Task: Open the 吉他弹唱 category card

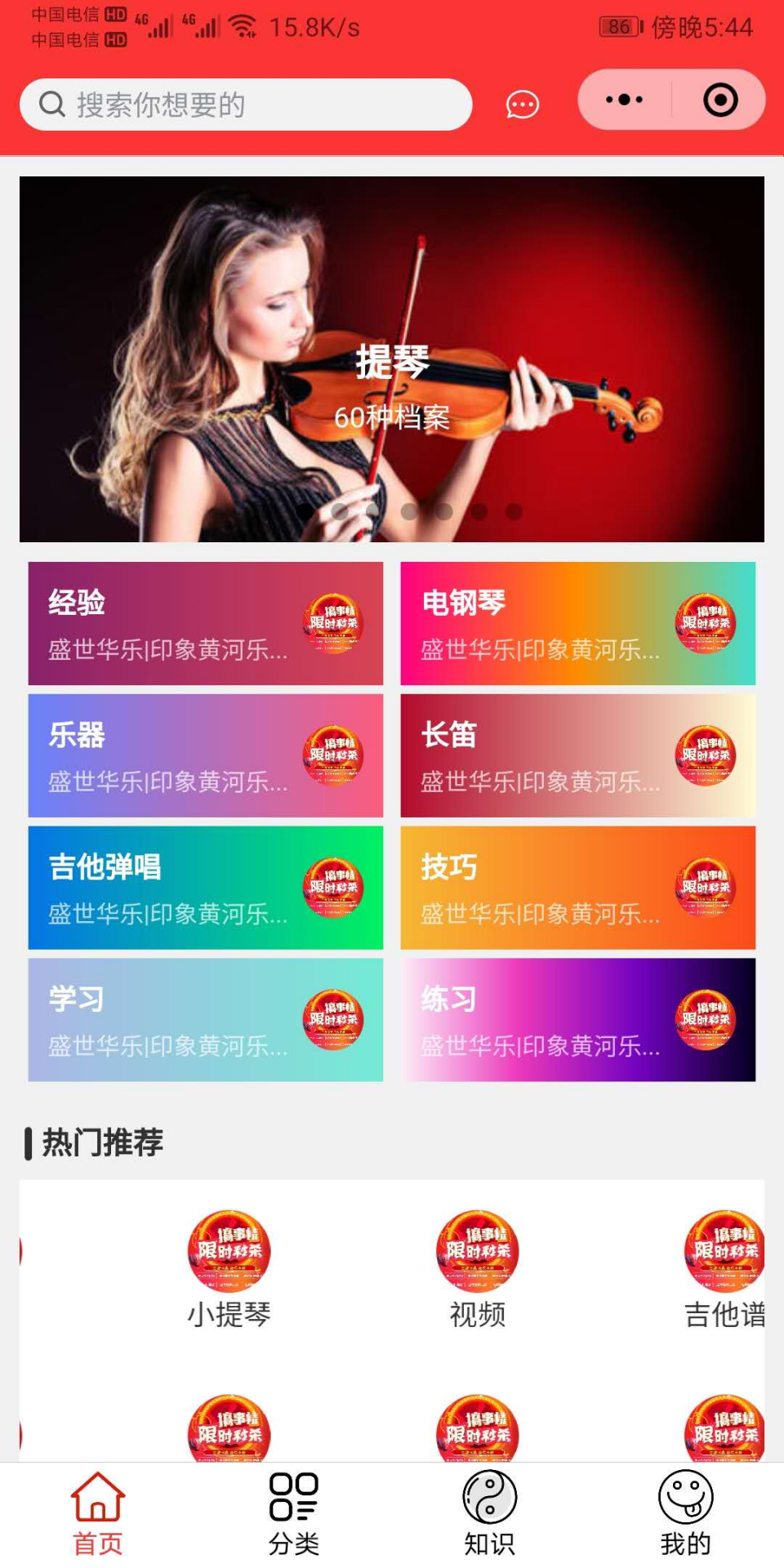Action: click(205, 888)
